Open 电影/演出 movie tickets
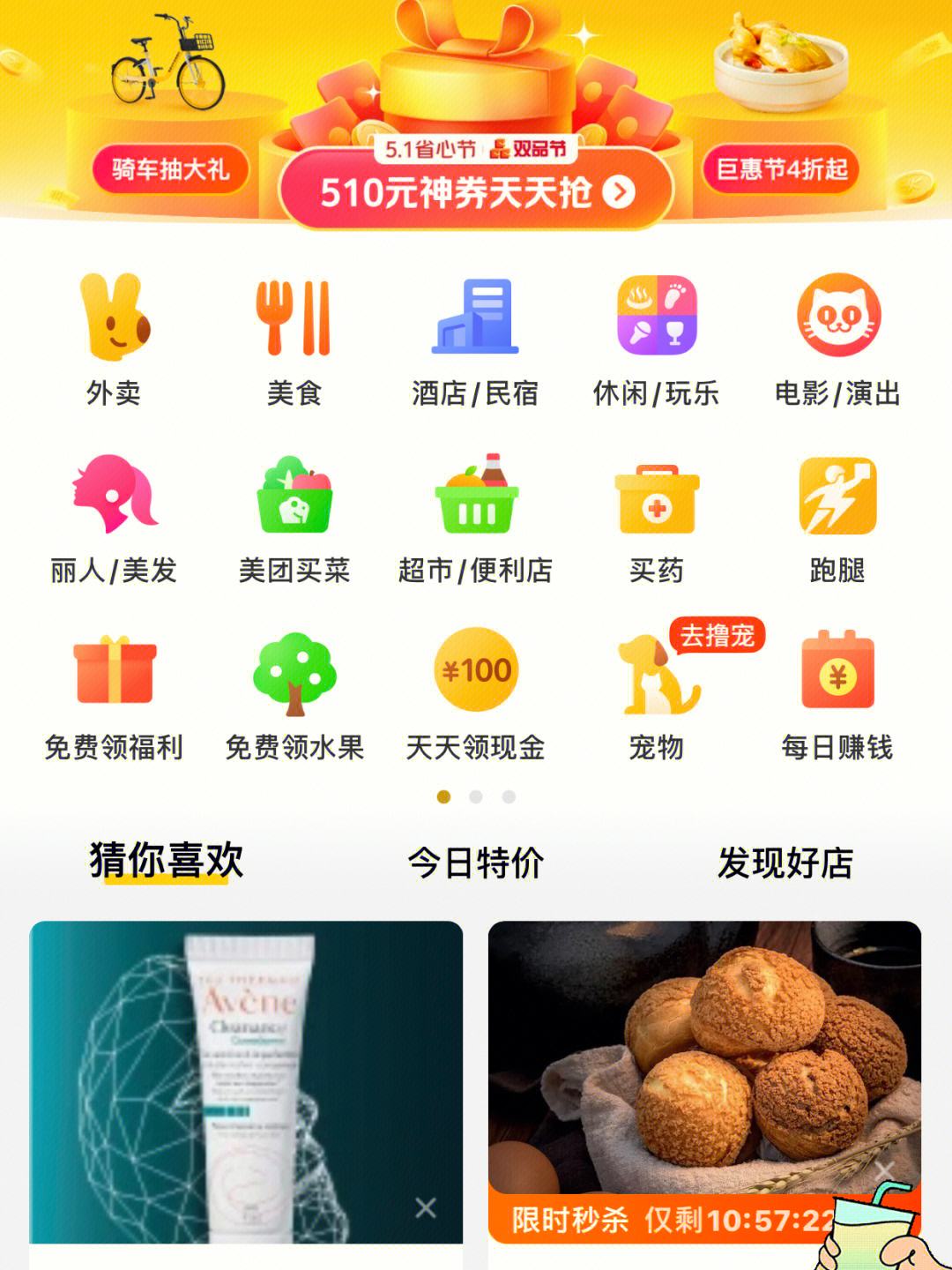Viewport: 952px width, 1270px height. click(x=837, y=340)
